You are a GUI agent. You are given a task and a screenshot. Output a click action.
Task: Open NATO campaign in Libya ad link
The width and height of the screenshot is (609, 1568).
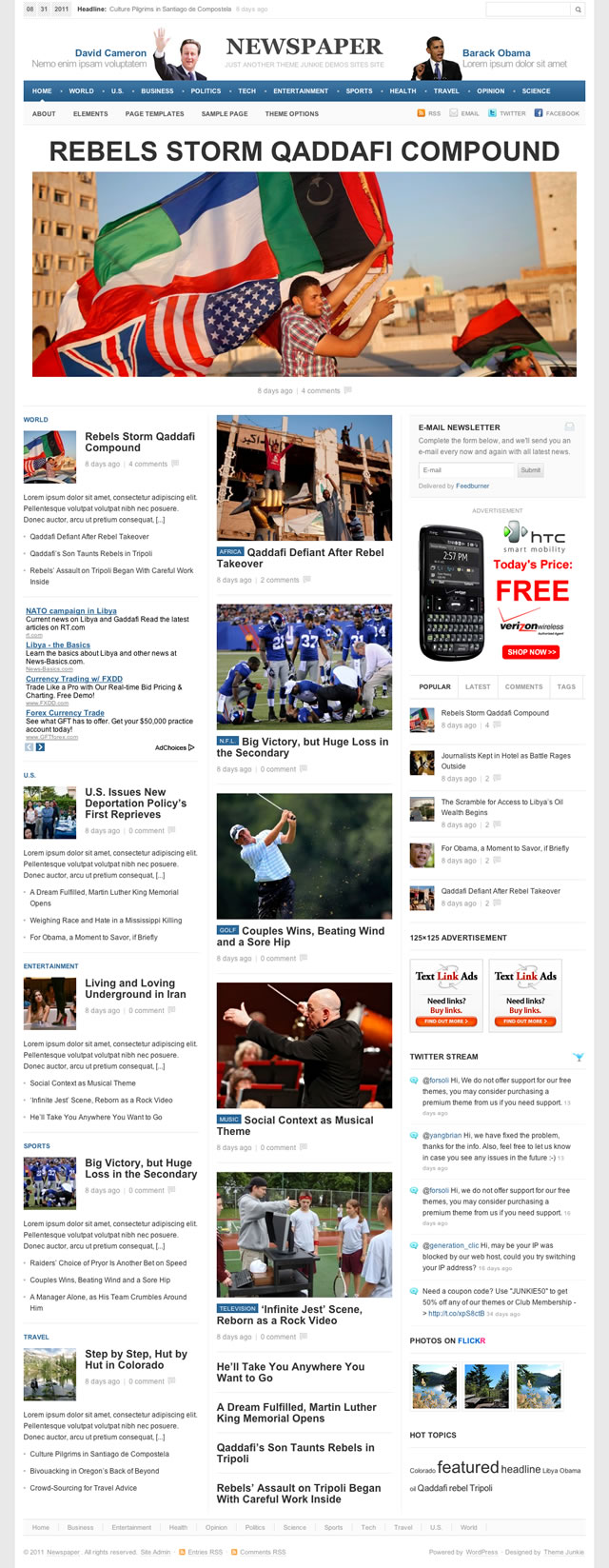click(x=71, y=611)
